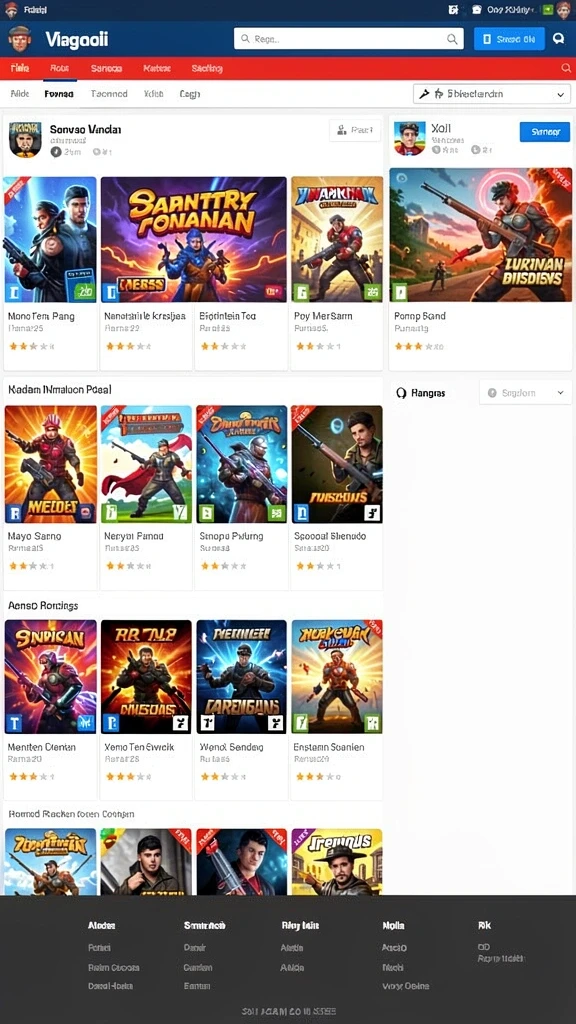576x1024 pixels.
Task: Open the Menten Ctenan game card
Action: click(x=50, y=709)
